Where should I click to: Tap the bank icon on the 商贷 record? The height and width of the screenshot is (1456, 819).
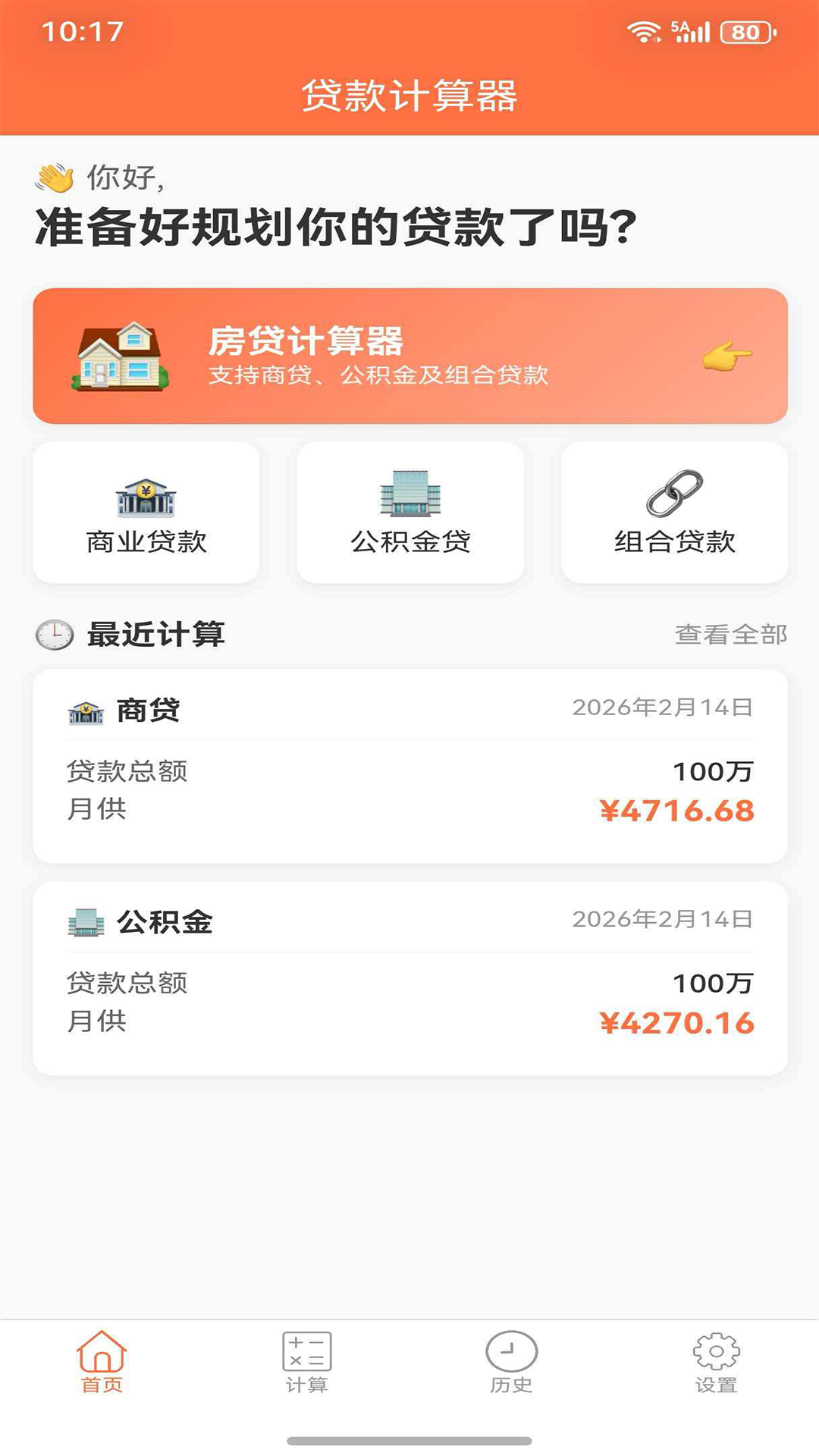click(x=86, y=710)
